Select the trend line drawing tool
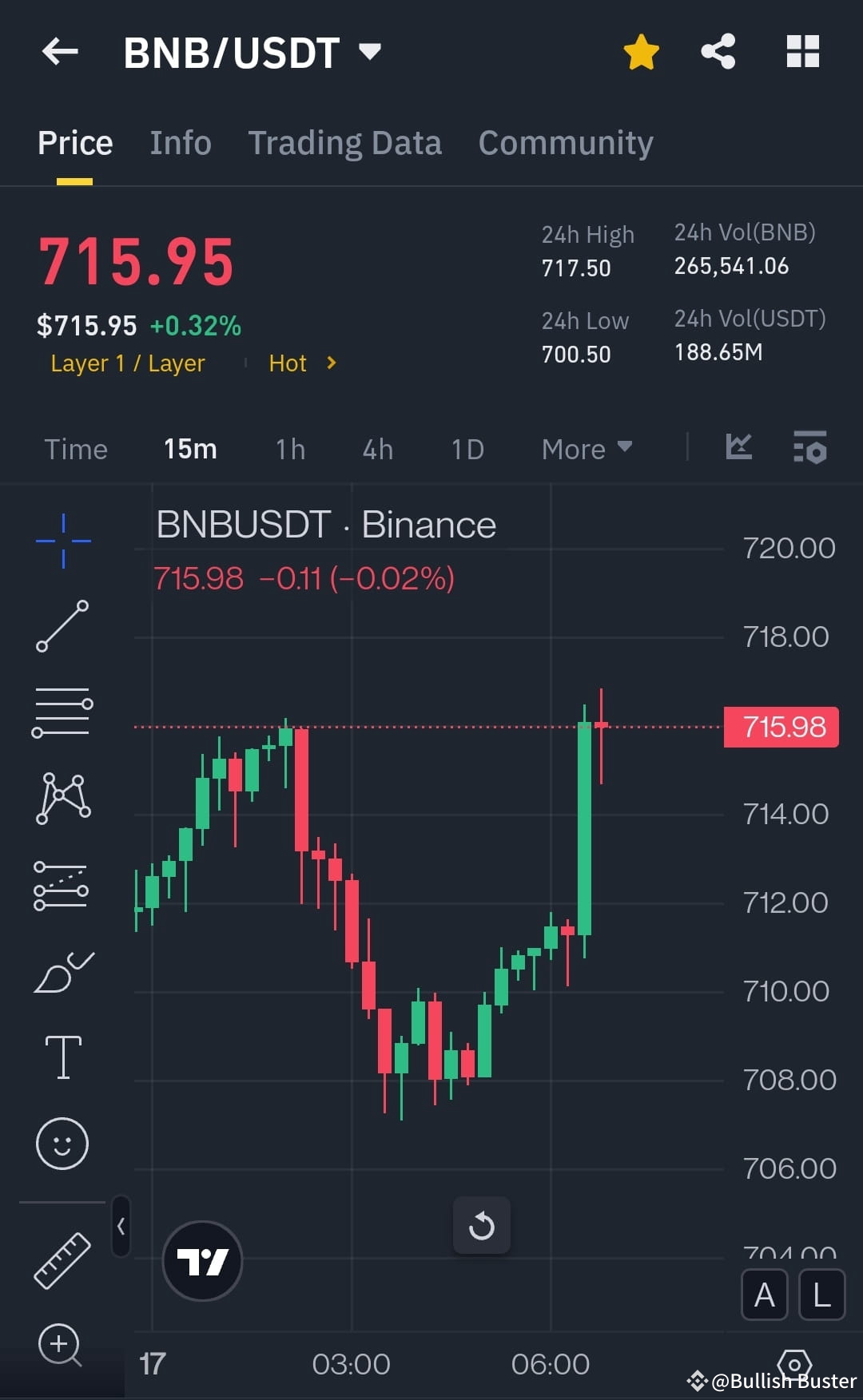This screenshot has height=1400, width=863. pos(62,627)
